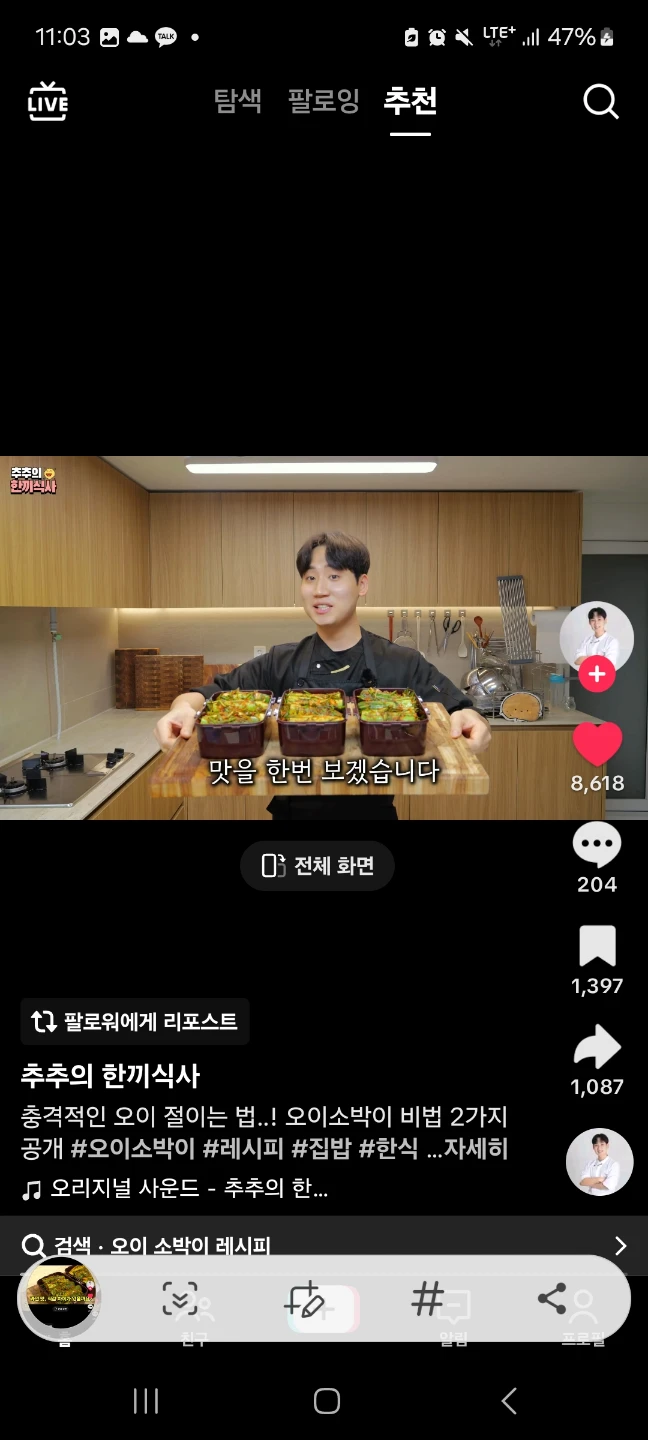Select the 추천 tab
Screen dimensions: 648x1440
click(x=410, y=101)
